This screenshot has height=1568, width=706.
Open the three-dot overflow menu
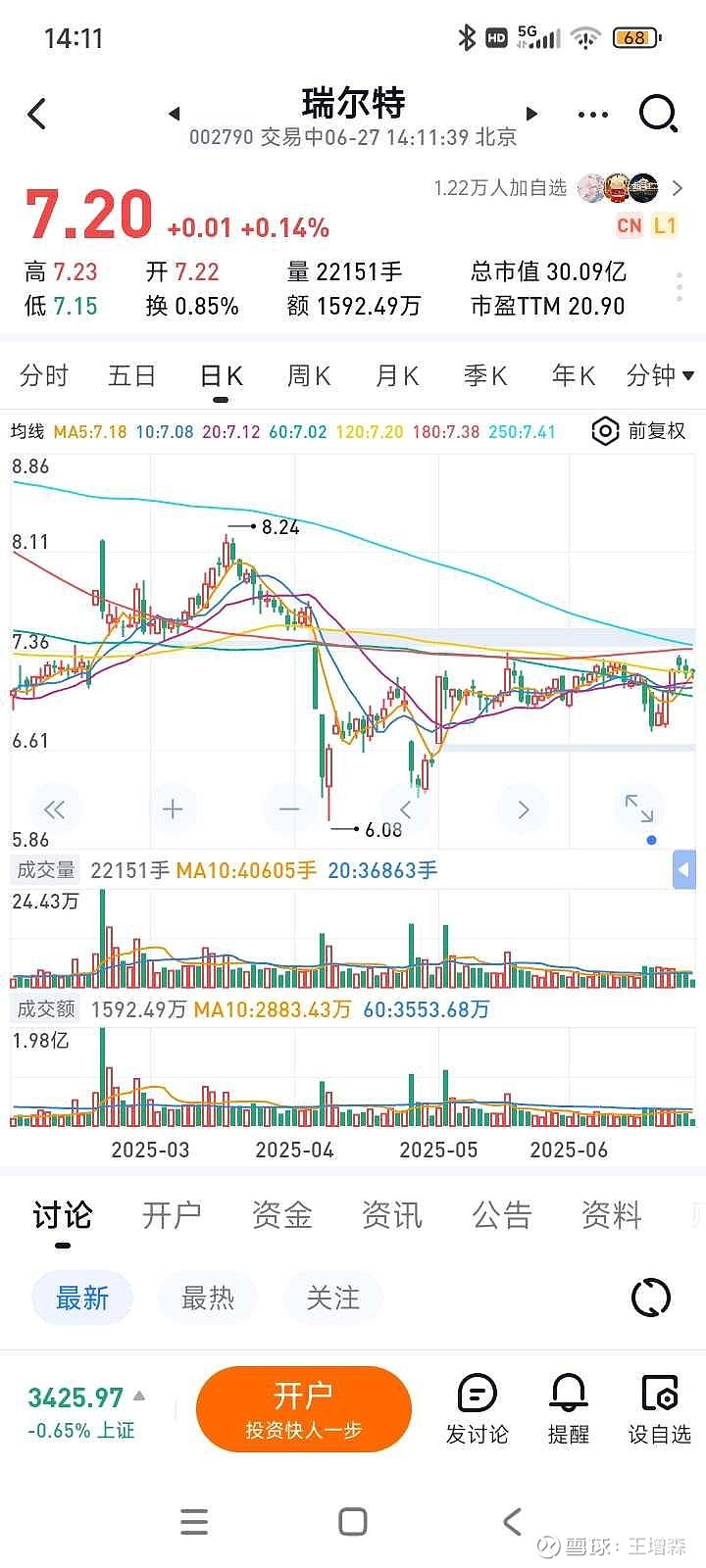pos(593,115)
